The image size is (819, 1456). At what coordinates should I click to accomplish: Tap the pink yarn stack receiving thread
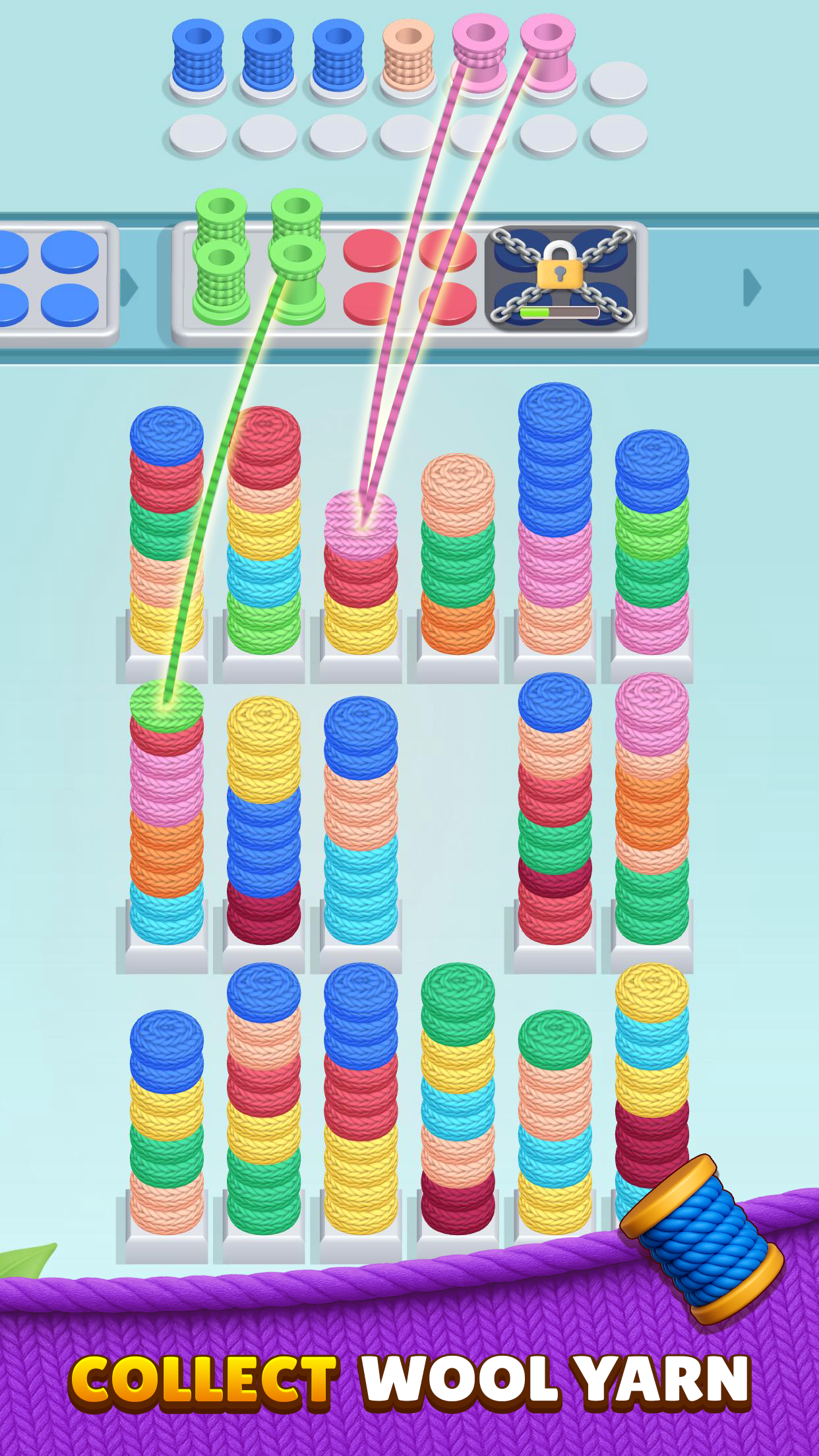361,521
